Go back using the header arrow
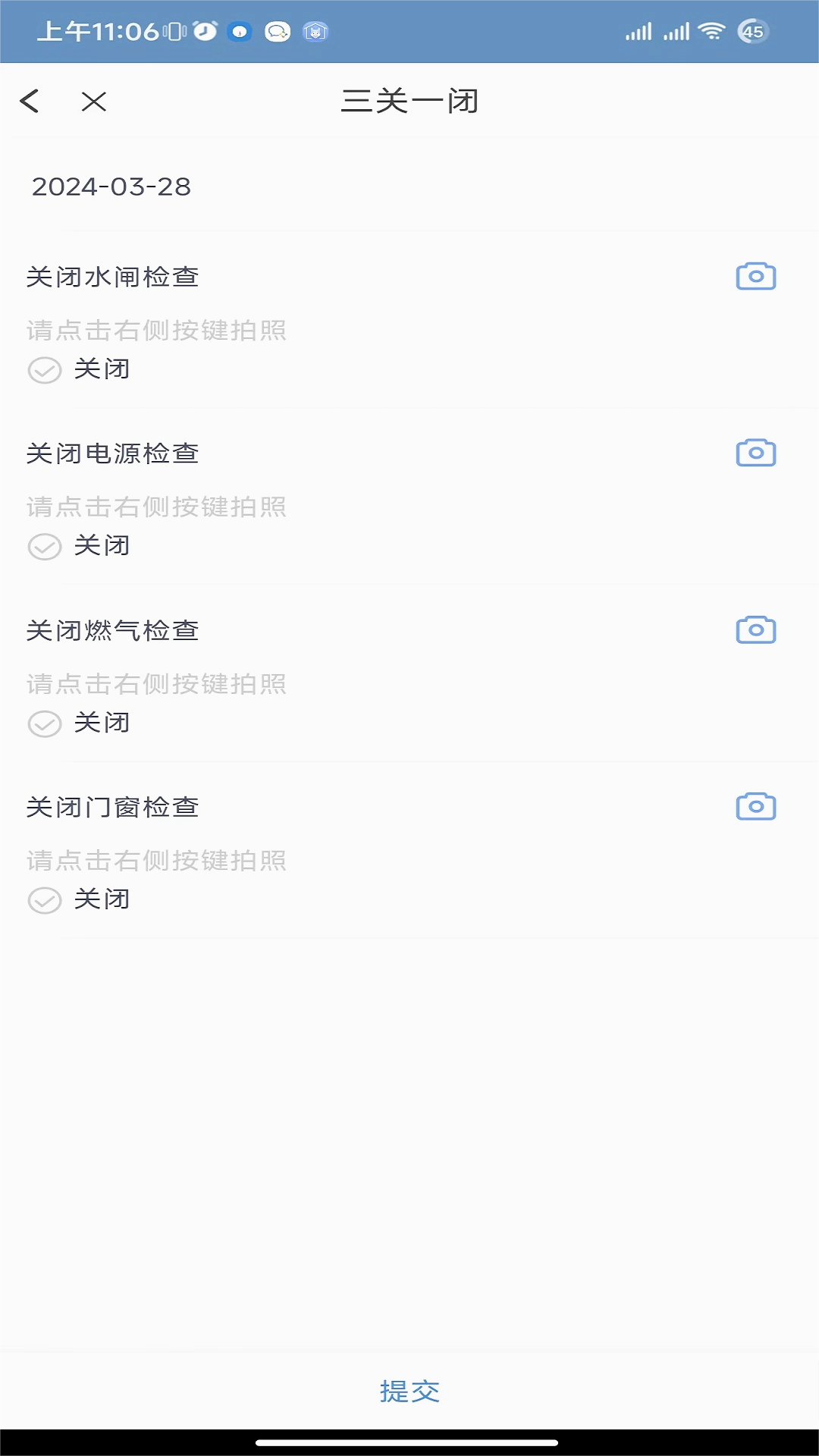The height and width of the screenshot is (1456, 819). 30,101
